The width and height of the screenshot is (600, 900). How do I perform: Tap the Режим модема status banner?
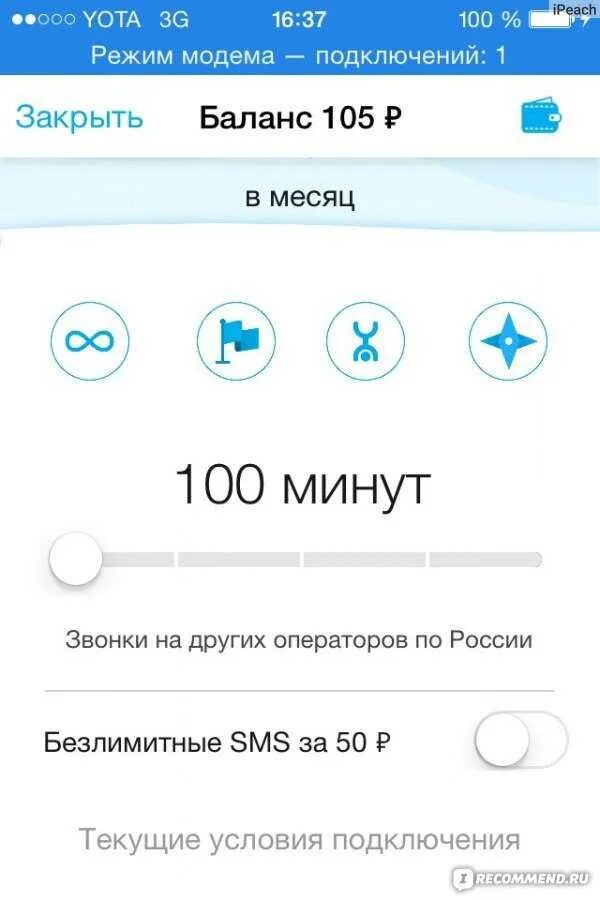300,55
